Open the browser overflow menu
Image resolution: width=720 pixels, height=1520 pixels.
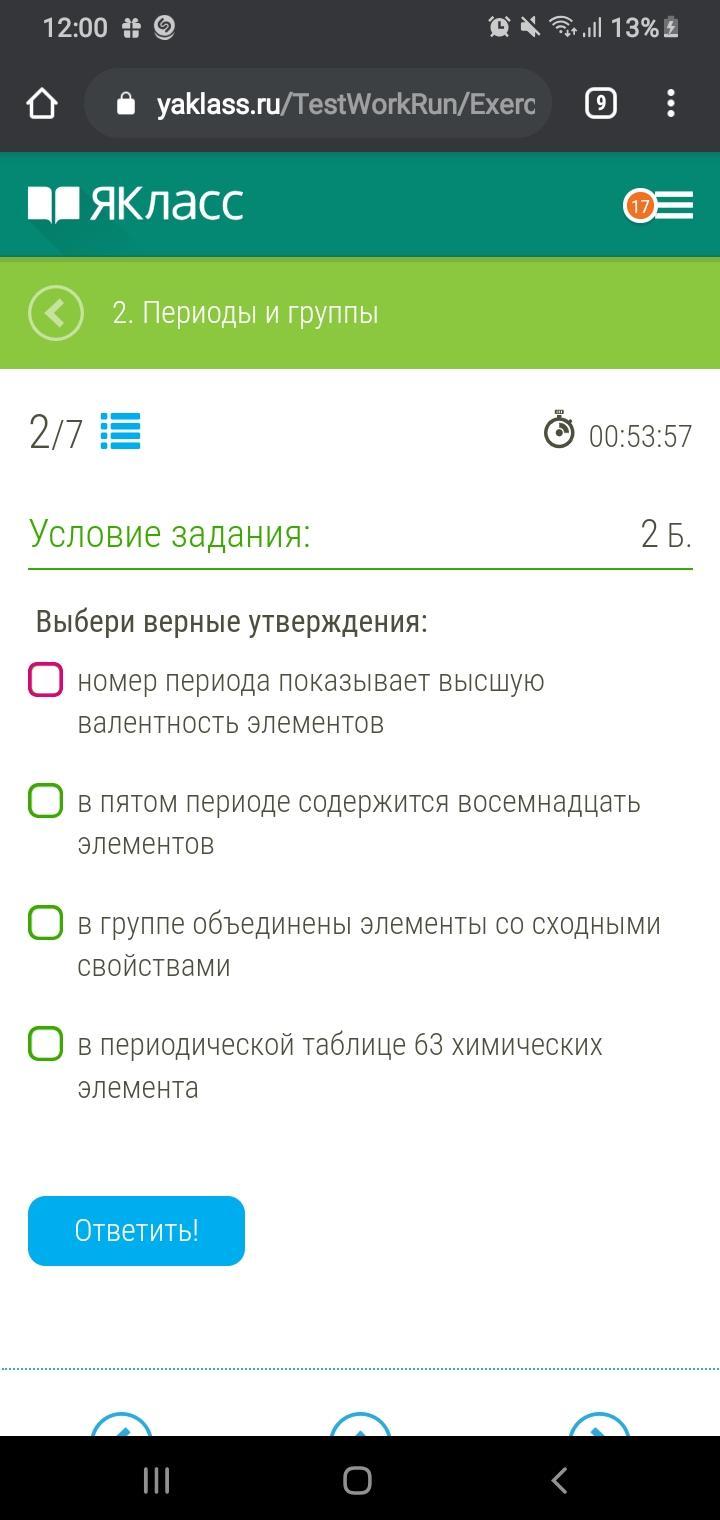click(x=671, y=104)
